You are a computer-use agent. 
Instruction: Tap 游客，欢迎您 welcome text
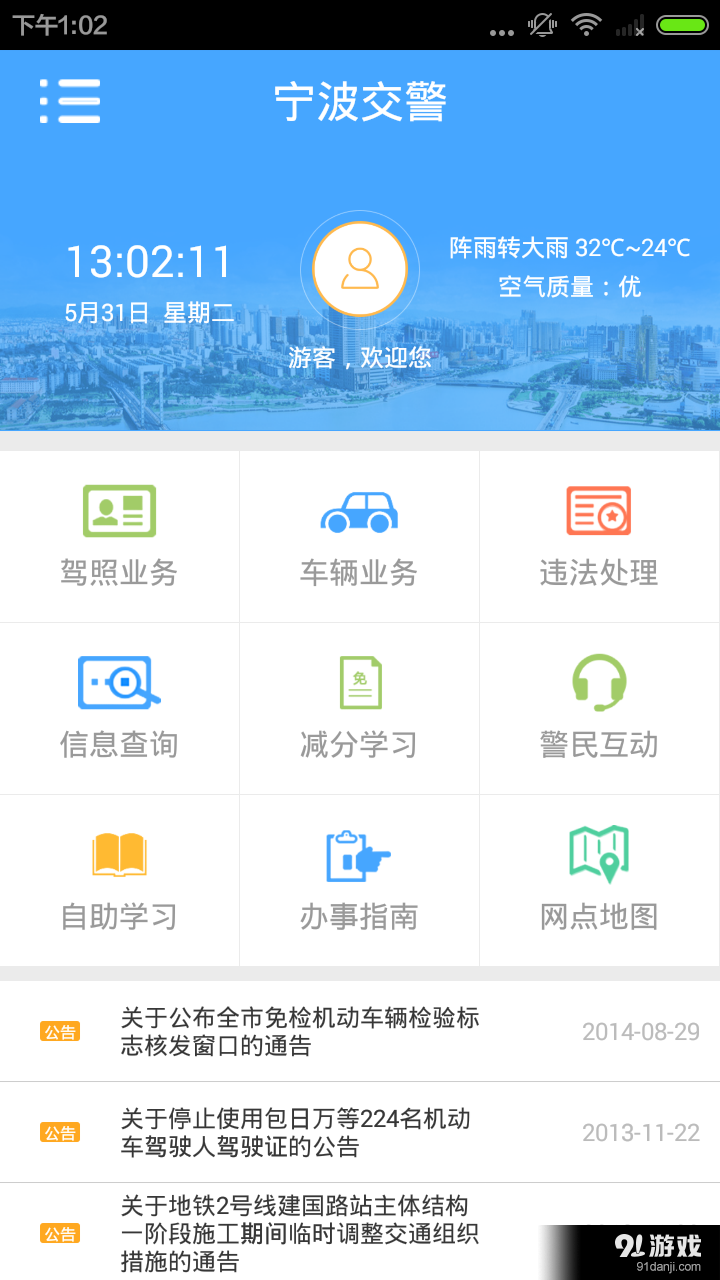(359, 358)
